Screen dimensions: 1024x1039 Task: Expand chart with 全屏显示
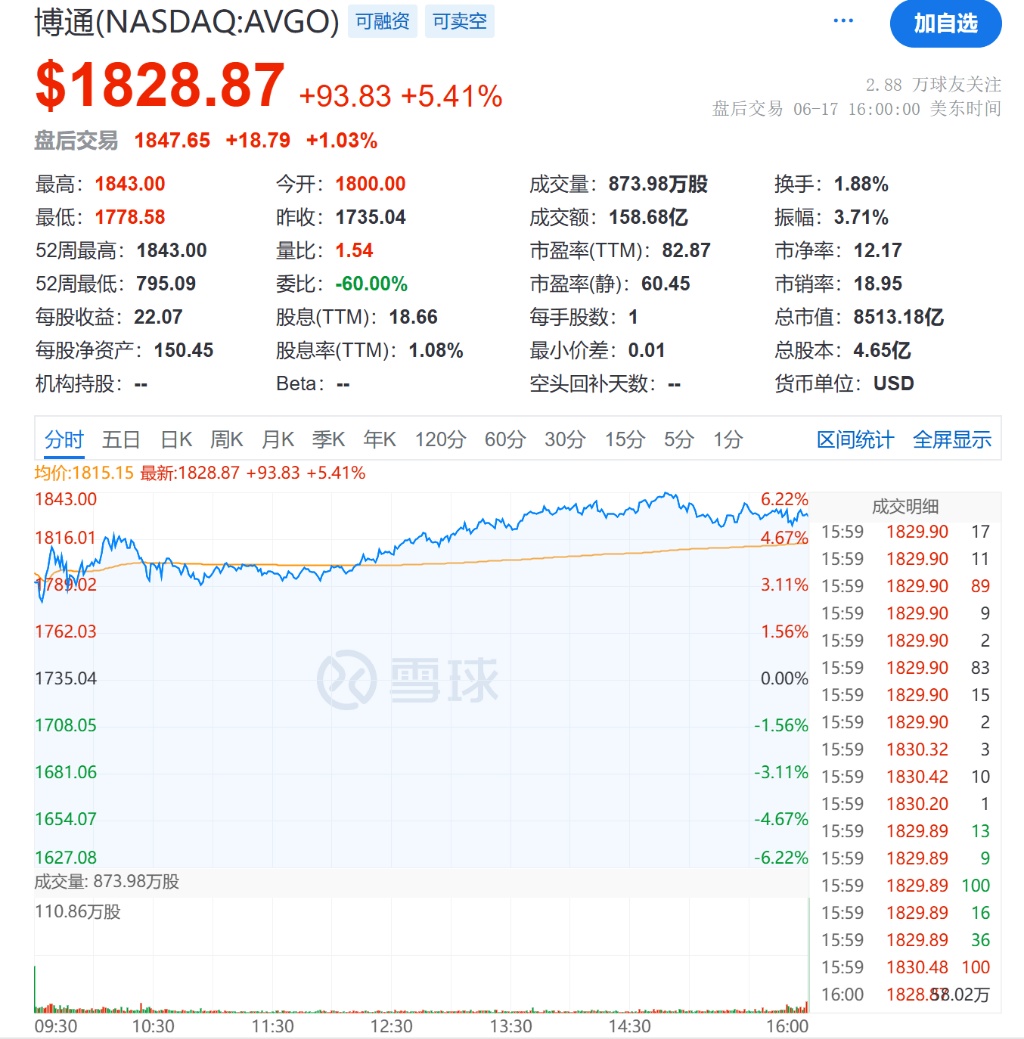click(952, 439)
